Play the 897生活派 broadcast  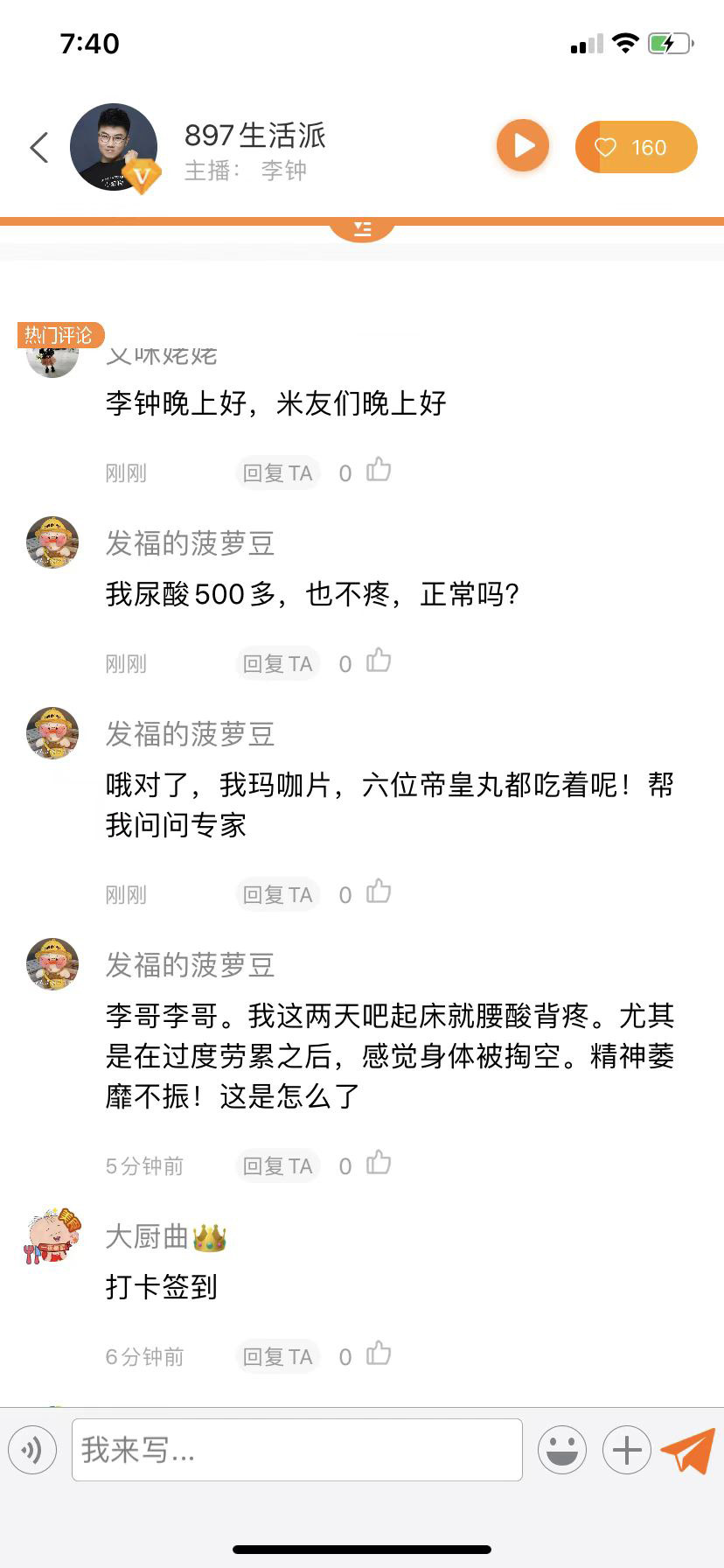(x=523, y=145)
